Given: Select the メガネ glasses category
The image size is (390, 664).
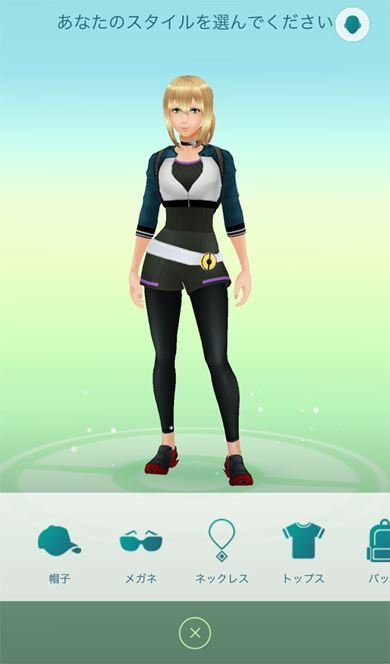Looking at the screenshot, I should coord(141,554).
